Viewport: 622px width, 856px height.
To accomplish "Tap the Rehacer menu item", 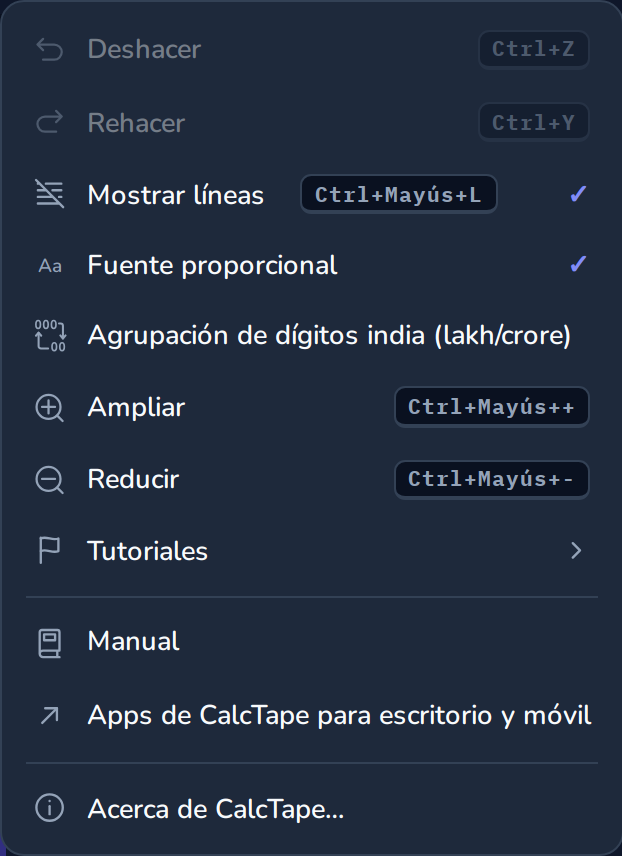I will tap(311, 122).
